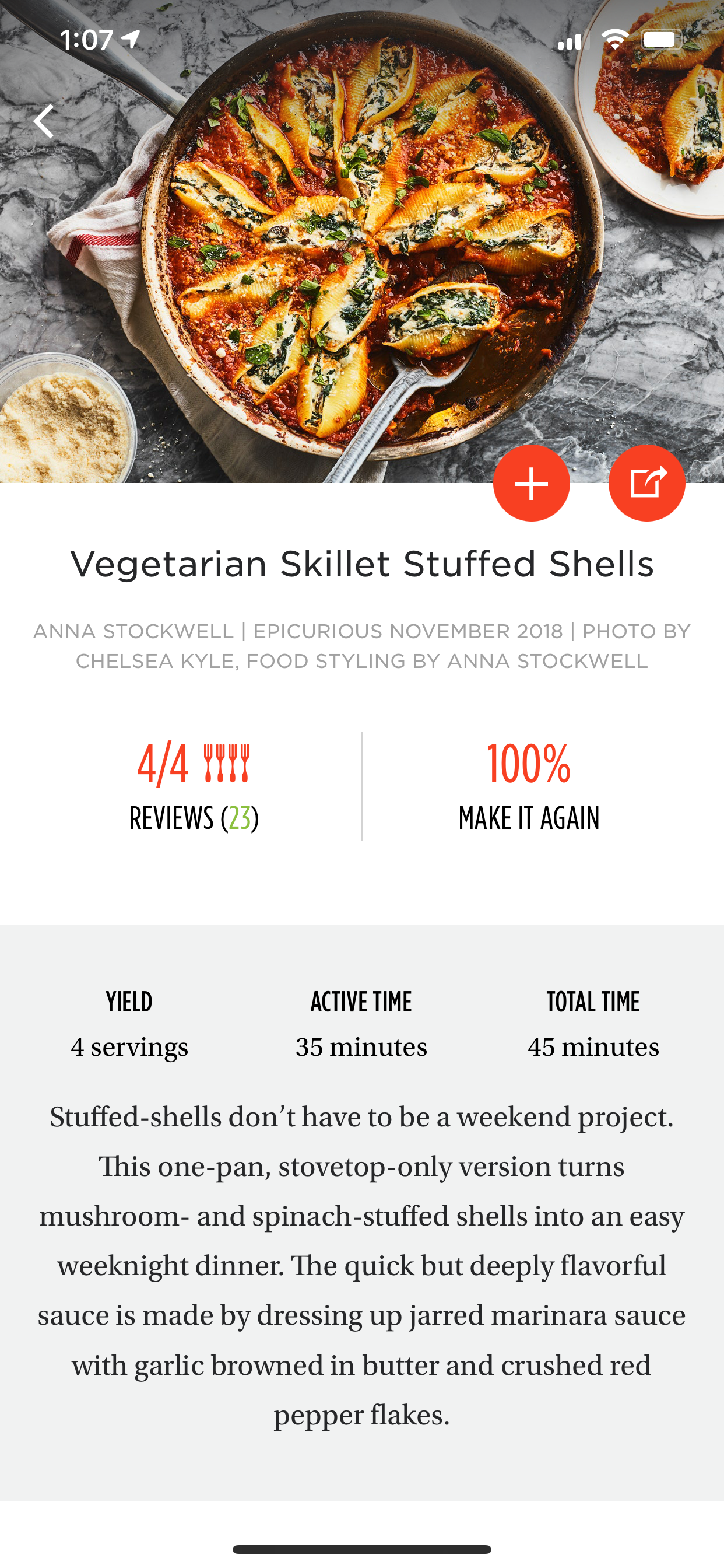Go back using the top-left arrow
This screenshot has height=1568, width=724.
click(44, 121)
